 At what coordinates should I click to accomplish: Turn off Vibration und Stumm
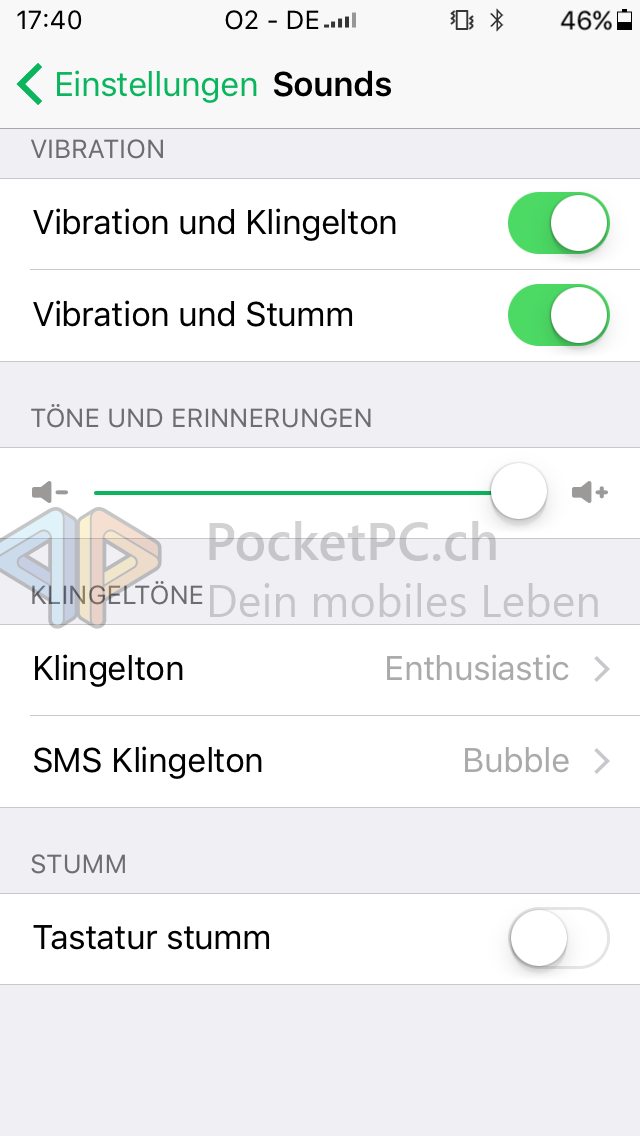click(558, 315)
